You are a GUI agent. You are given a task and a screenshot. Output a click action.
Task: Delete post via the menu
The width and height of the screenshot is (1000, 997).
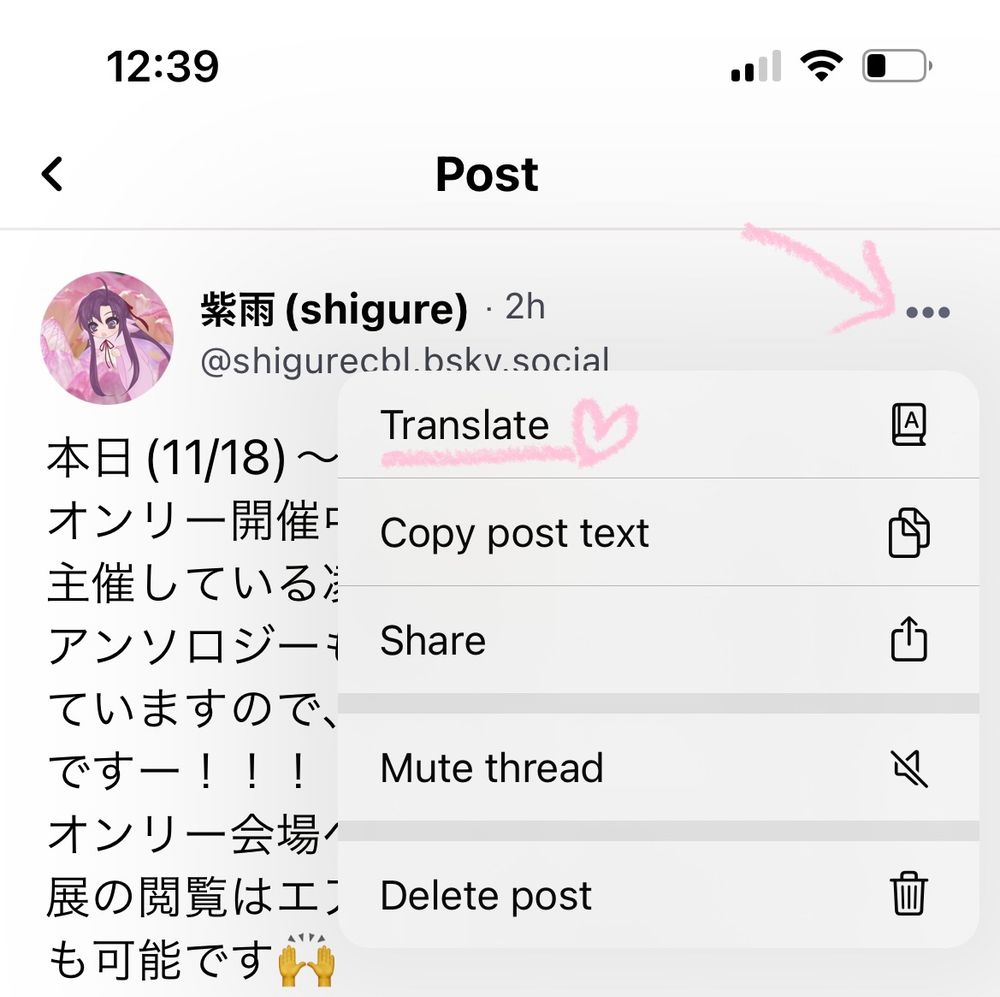pyautogui.click(x=656, y=895)
